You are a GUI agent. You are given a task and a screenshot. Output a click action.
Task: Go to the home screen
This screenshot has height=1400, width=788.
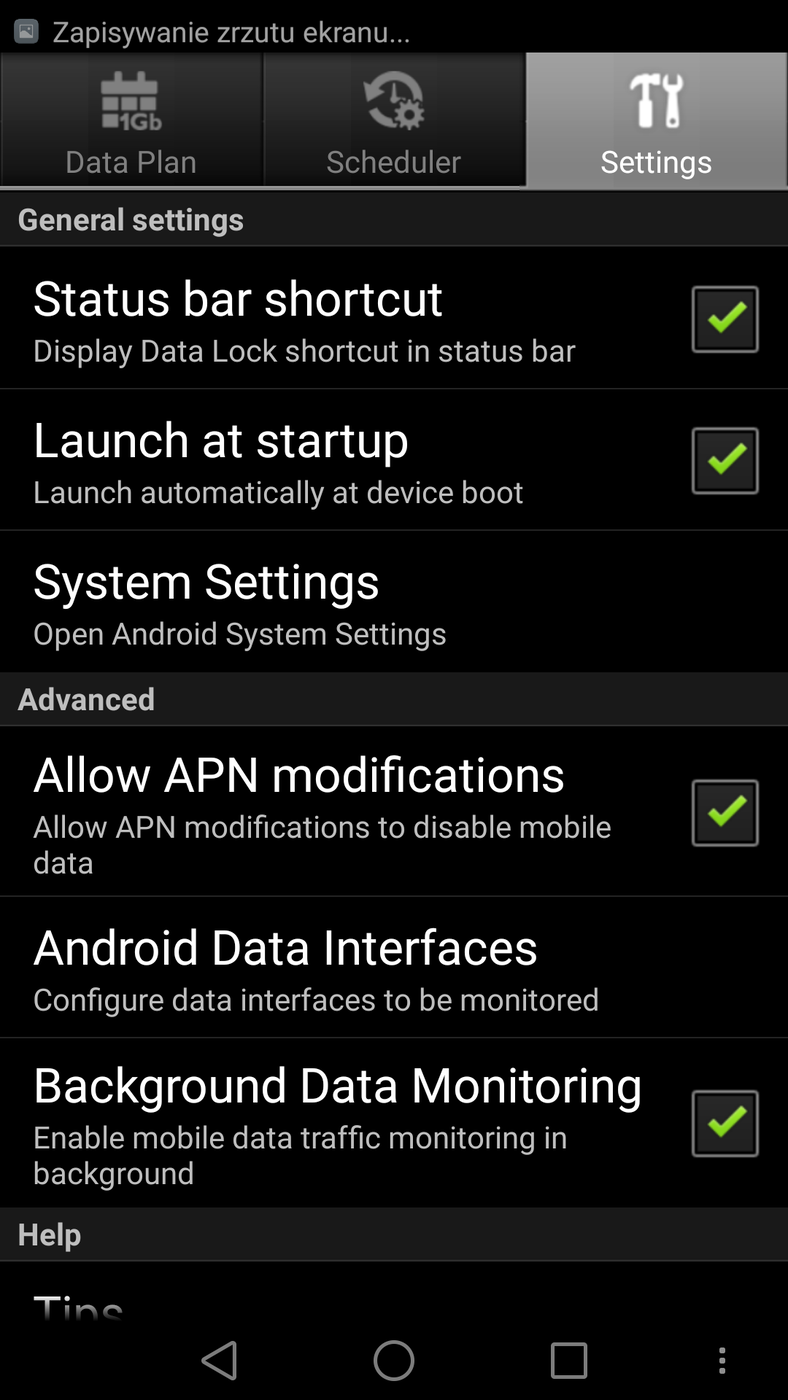394,1360
